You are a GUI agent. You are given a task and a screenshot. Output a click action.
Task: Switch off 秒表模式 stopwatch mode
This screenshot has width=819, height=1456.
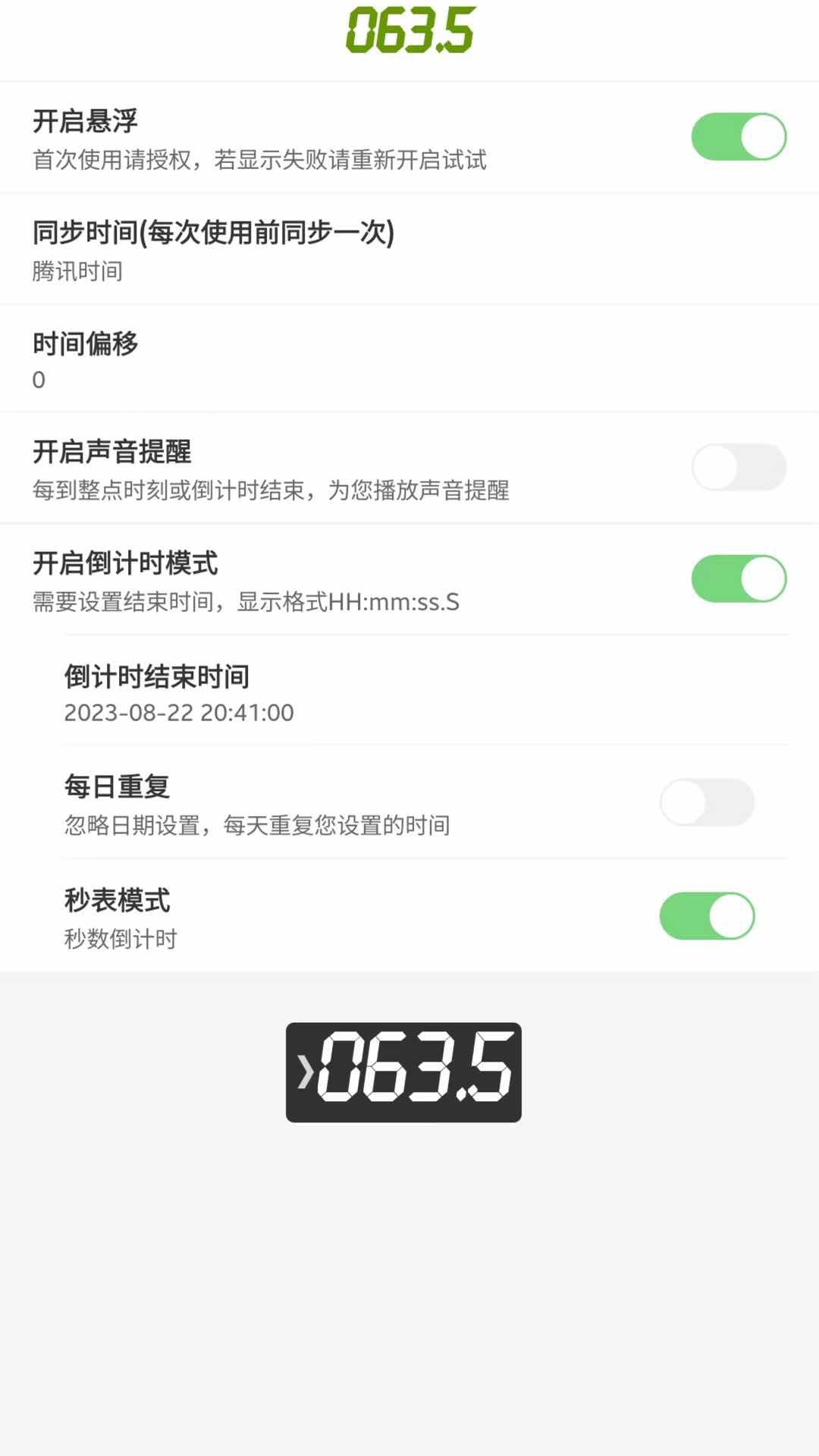[x=707, y=916]
